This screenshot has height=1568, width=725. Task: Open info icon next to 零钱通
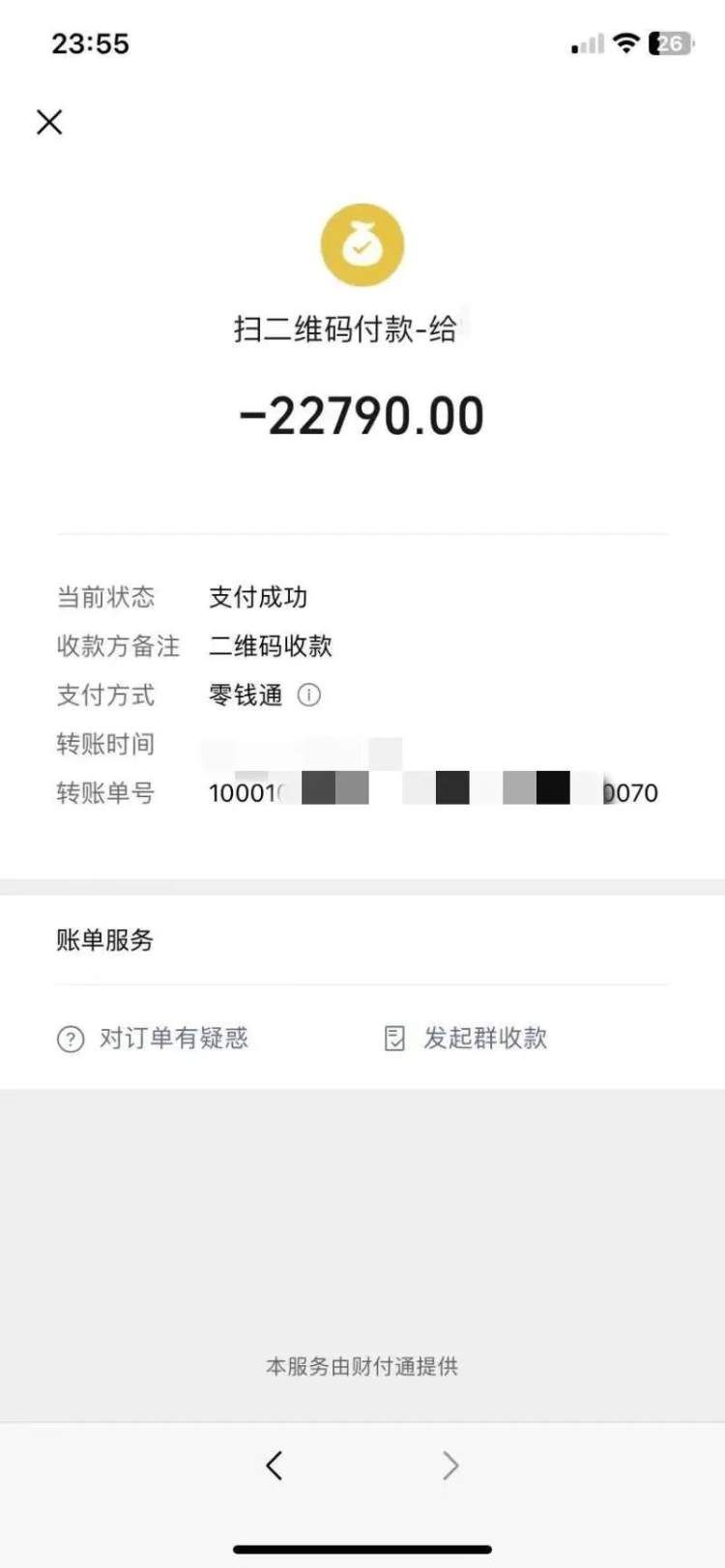pyautogui.click(x=308, y=695)
